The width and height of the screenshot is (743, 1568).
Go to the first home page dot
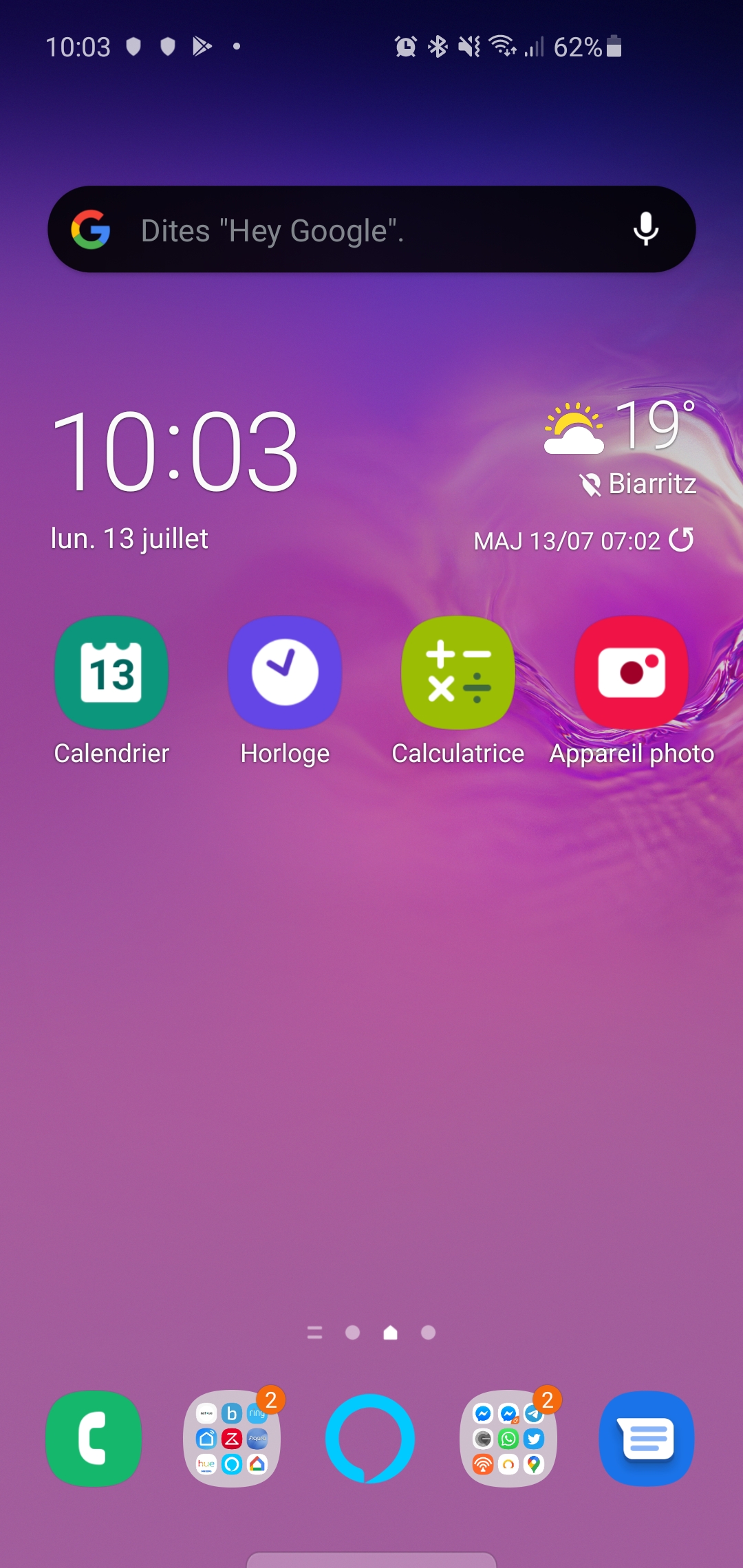click(353, 1333)
